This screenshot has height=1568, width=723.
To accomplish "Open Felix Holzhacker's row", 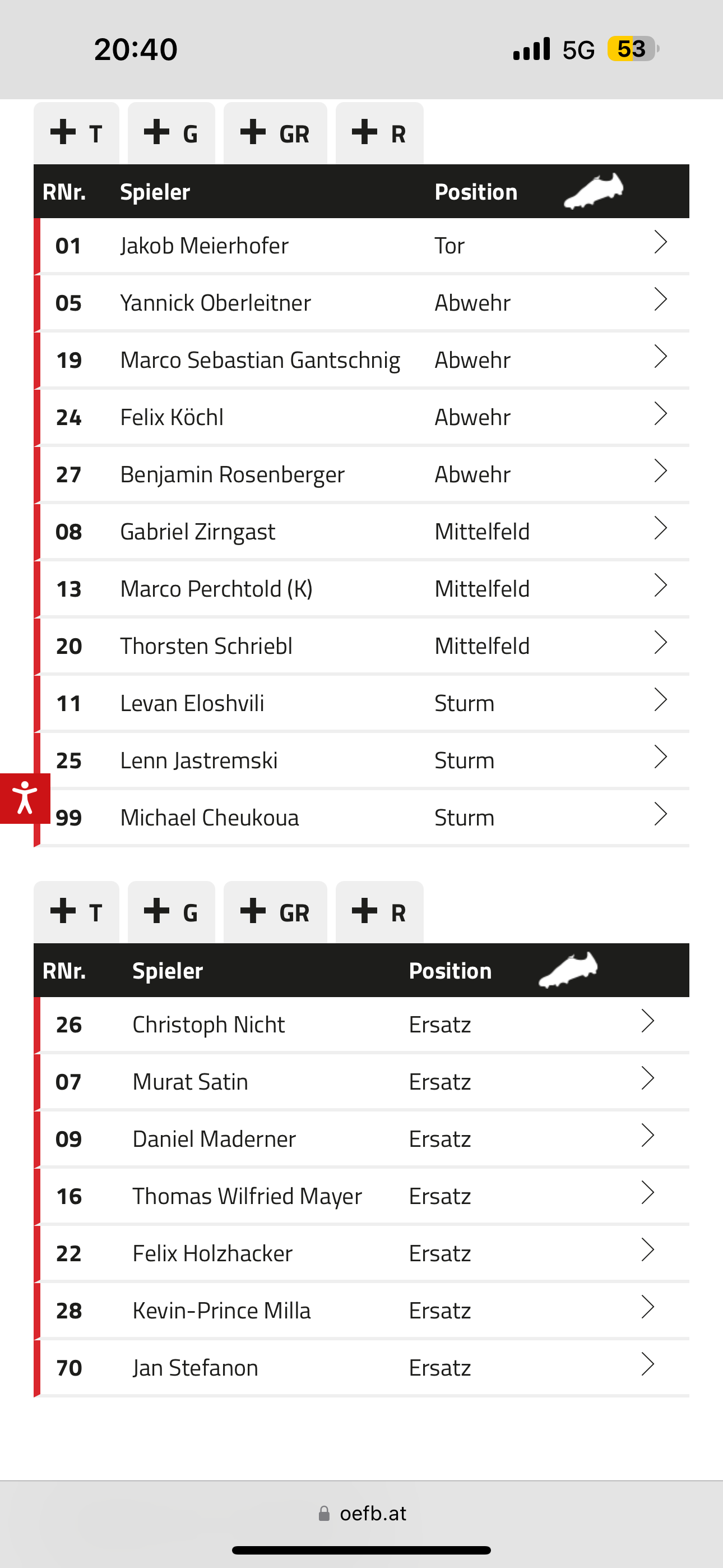I will [x=361, y=1253].
